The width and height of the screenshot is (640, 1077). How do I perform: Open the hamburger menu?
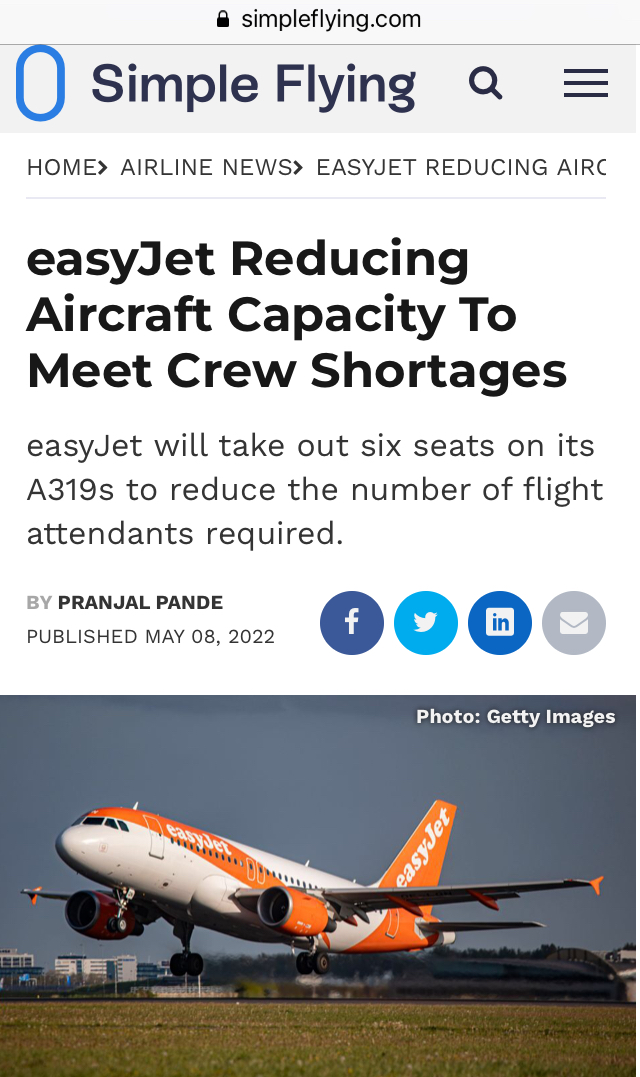pos(586,83)
